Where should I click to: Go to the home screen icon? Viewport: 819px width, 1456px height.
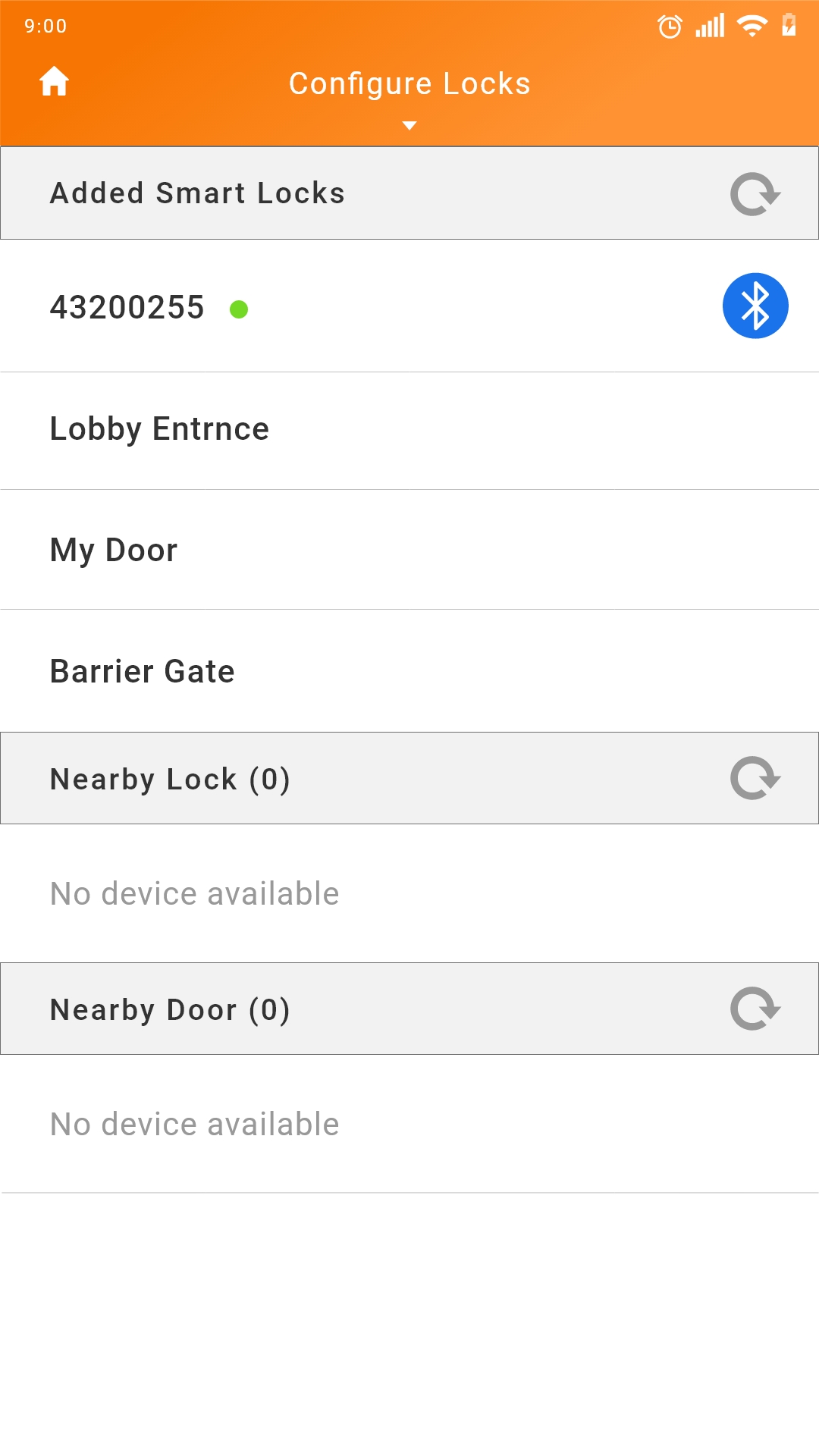[x=54, y=82]
